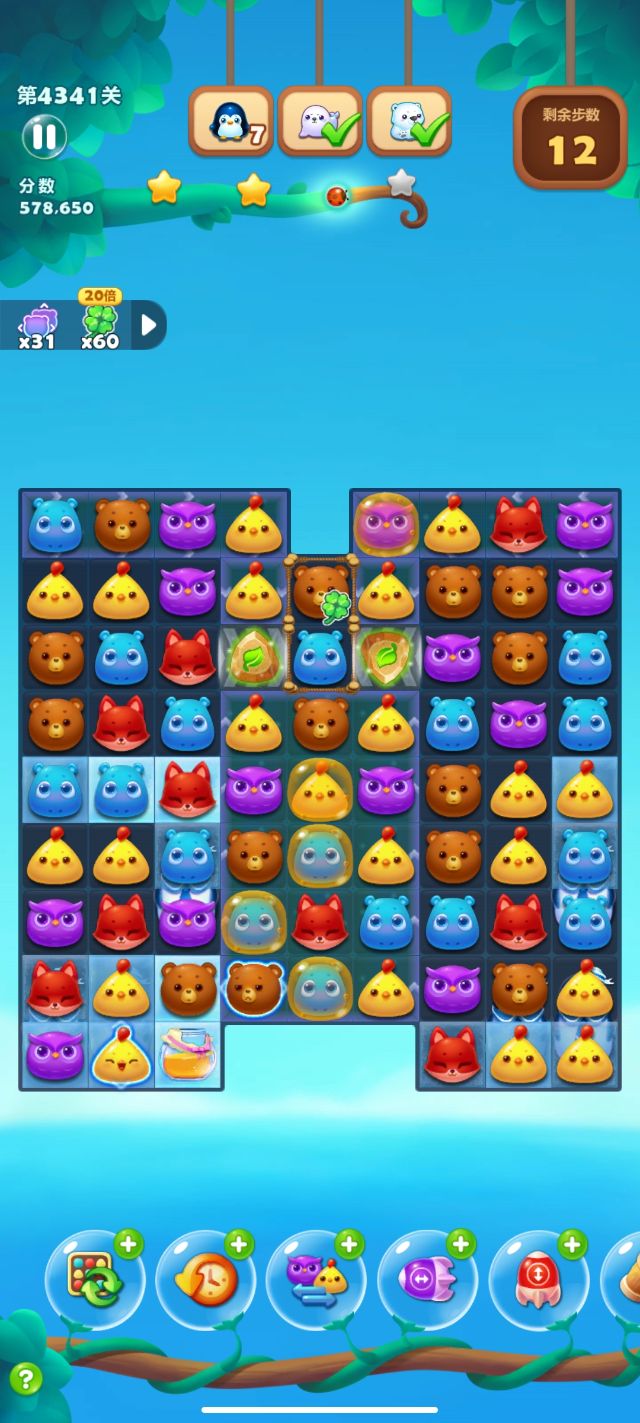The width and height of the screenshot is (640, 1423).
Task: Tap the bear with clover in rope frame
Action: 320,591
